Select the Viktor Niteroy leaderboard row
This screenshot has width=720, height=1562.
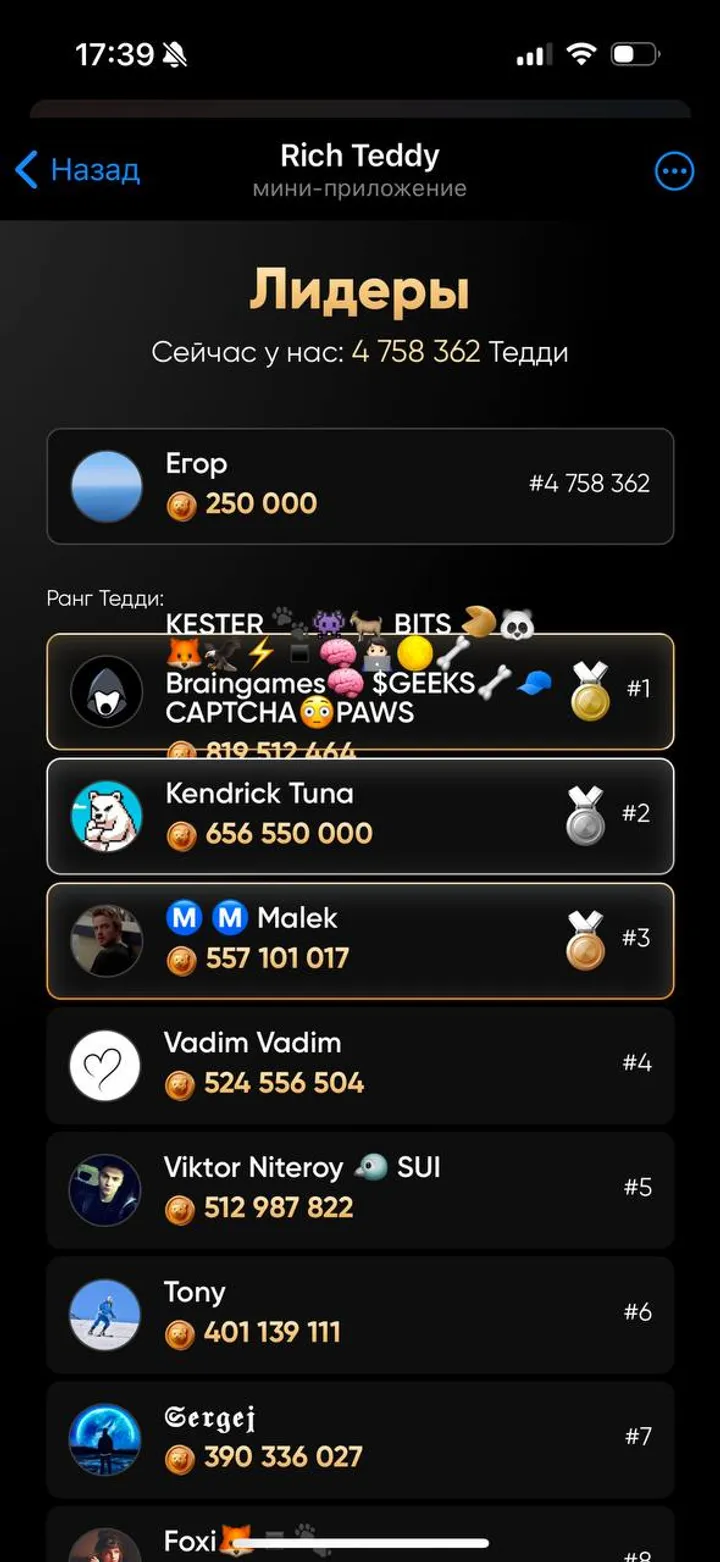point(360,1190)
